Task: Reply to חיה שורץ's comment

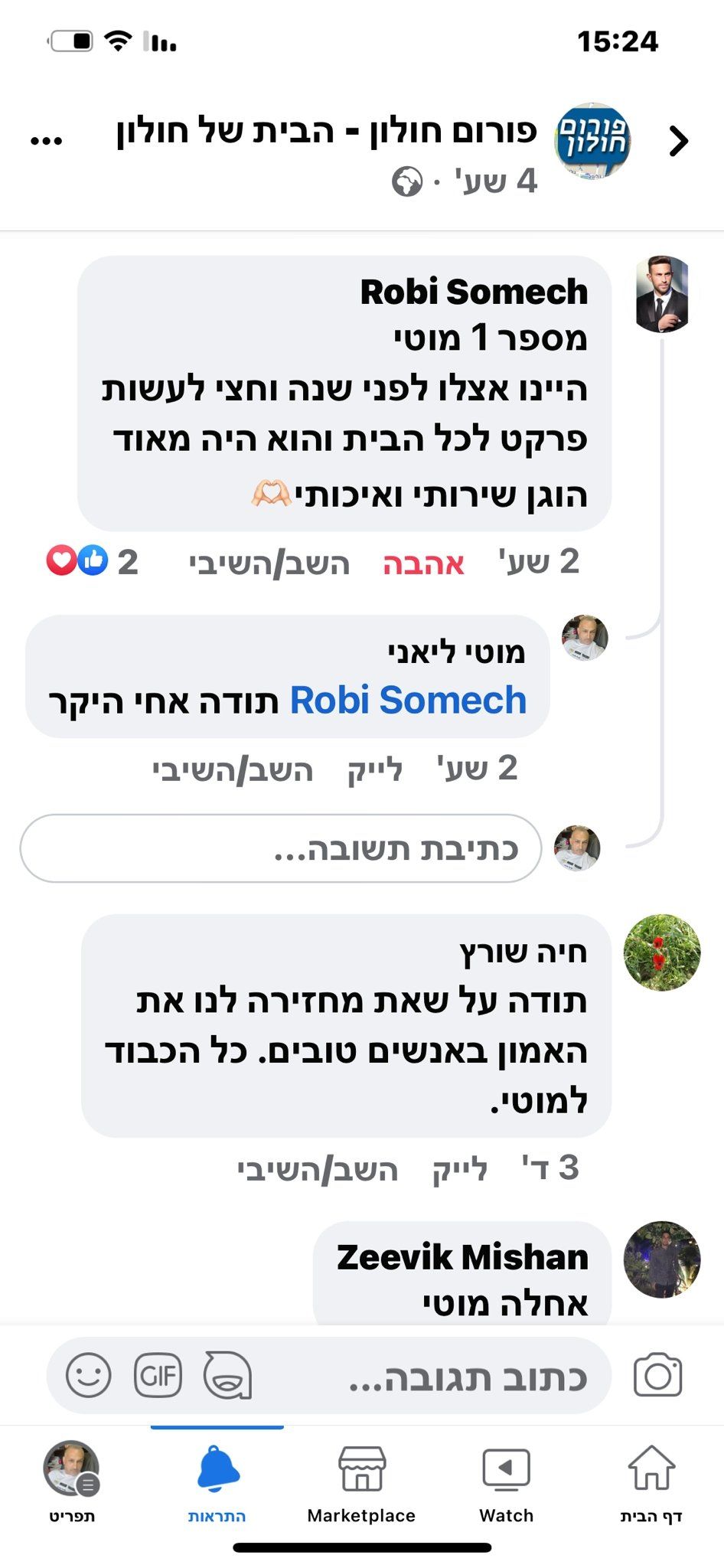Action: 318,1170
